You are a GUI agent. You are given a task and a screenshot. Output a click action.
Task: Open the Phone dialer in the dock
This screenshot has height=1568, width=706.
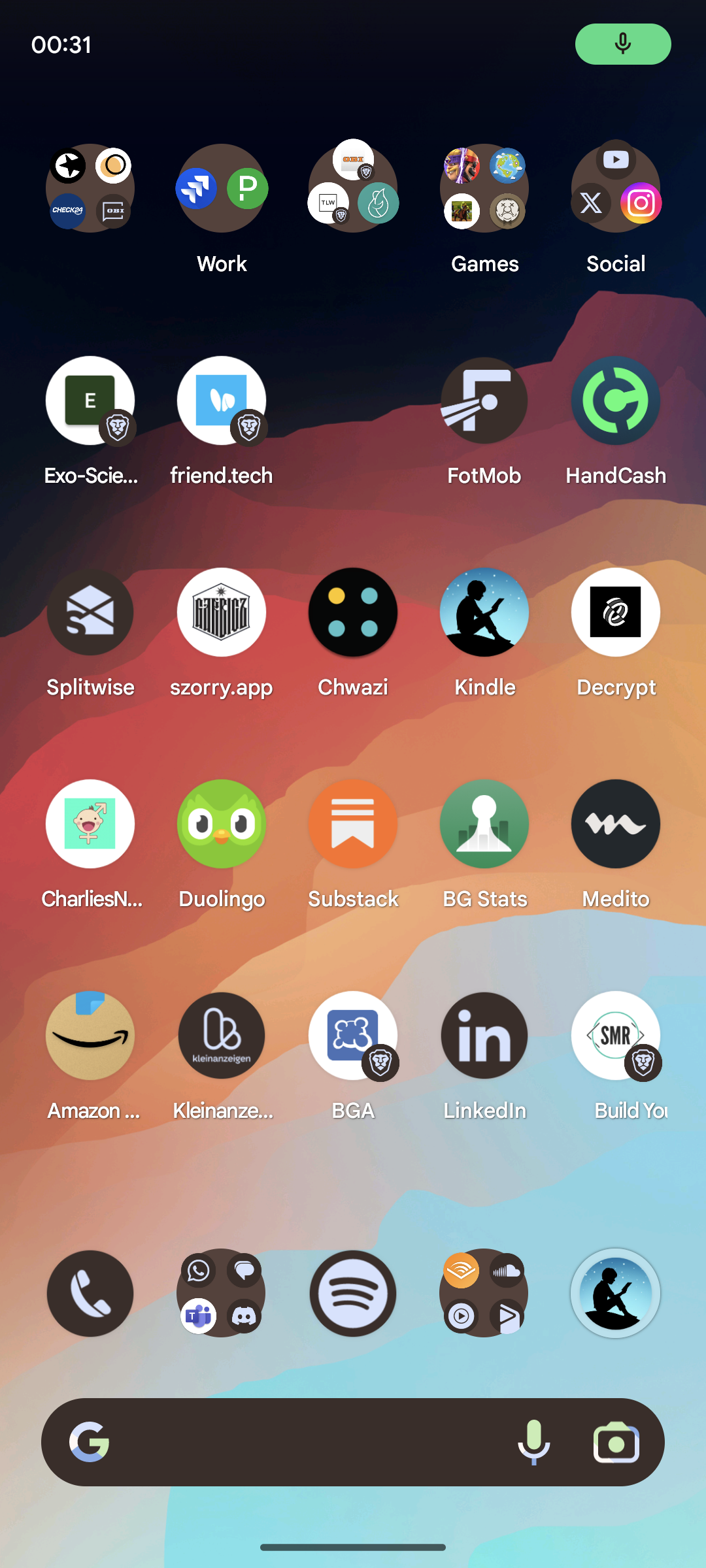tap(90, 1294)
